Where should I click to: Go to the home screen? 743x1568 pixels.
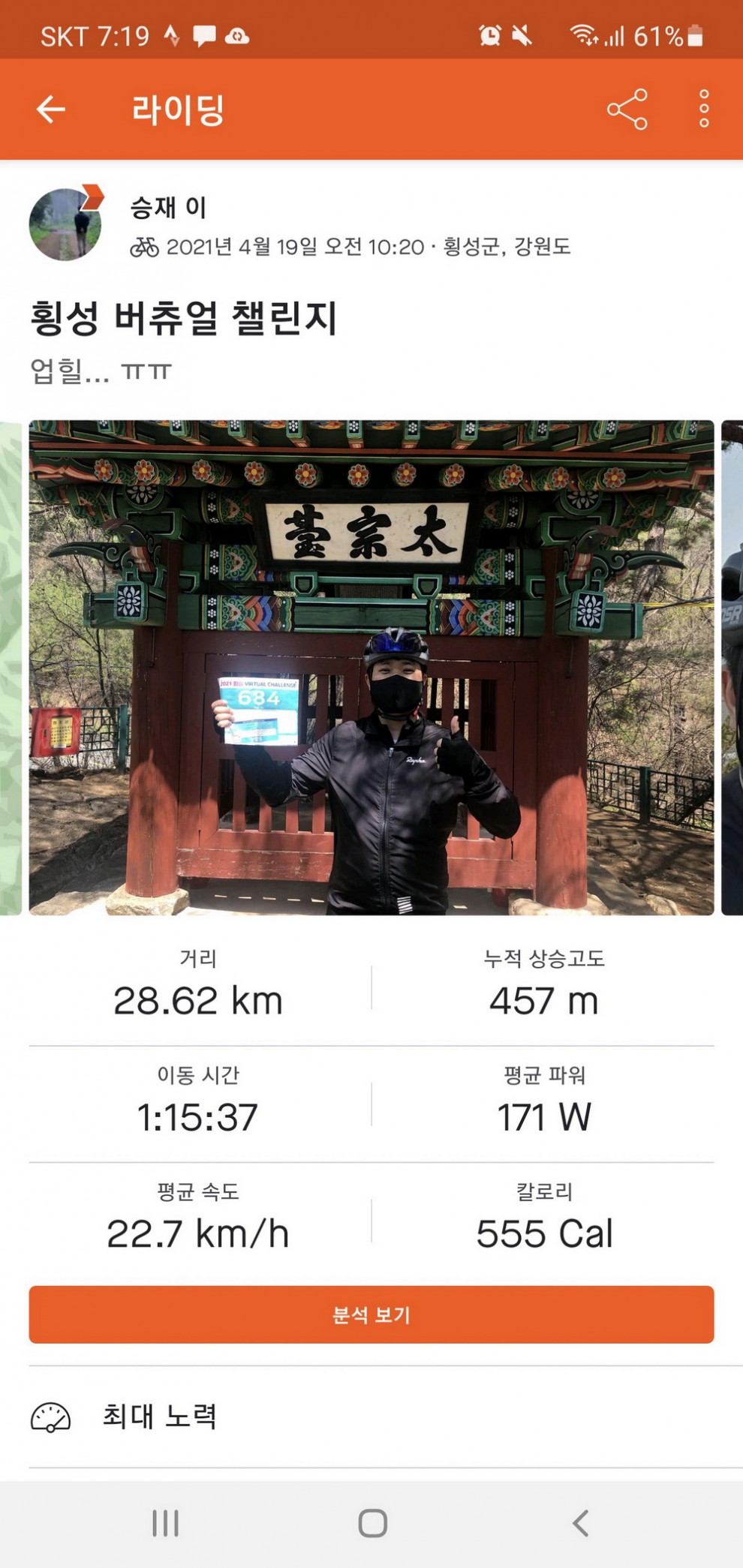pyautogui.click(x=372, y=1523)
